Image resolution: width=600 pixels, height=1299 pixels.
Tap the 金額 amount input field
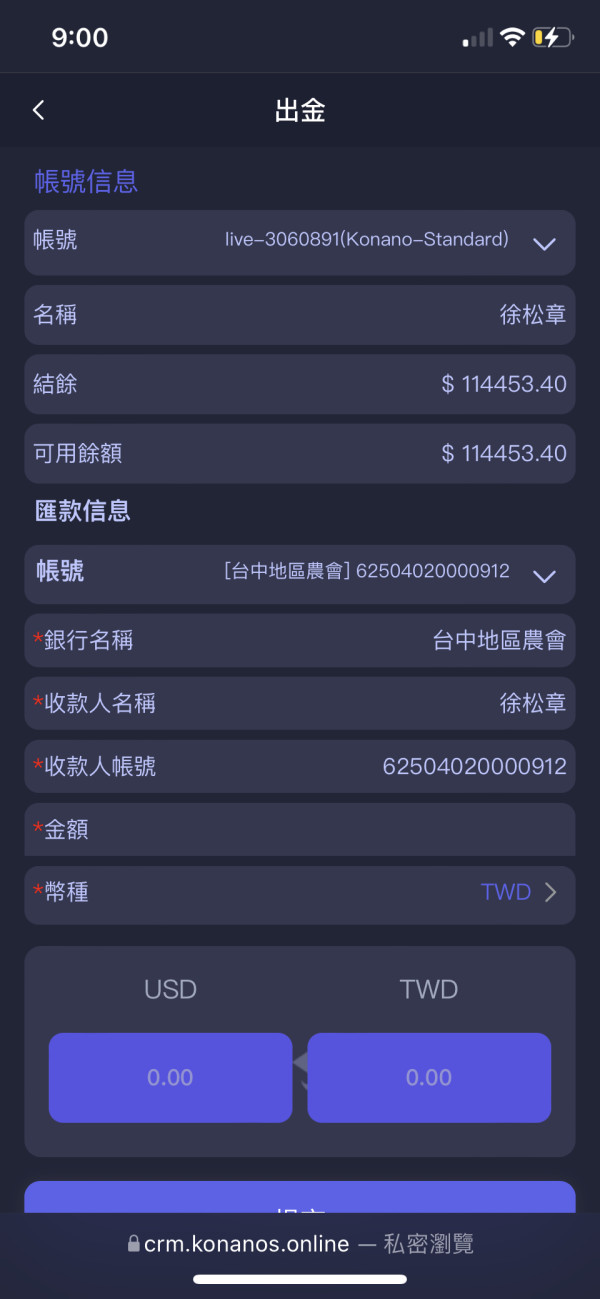[x=300, y=829]
